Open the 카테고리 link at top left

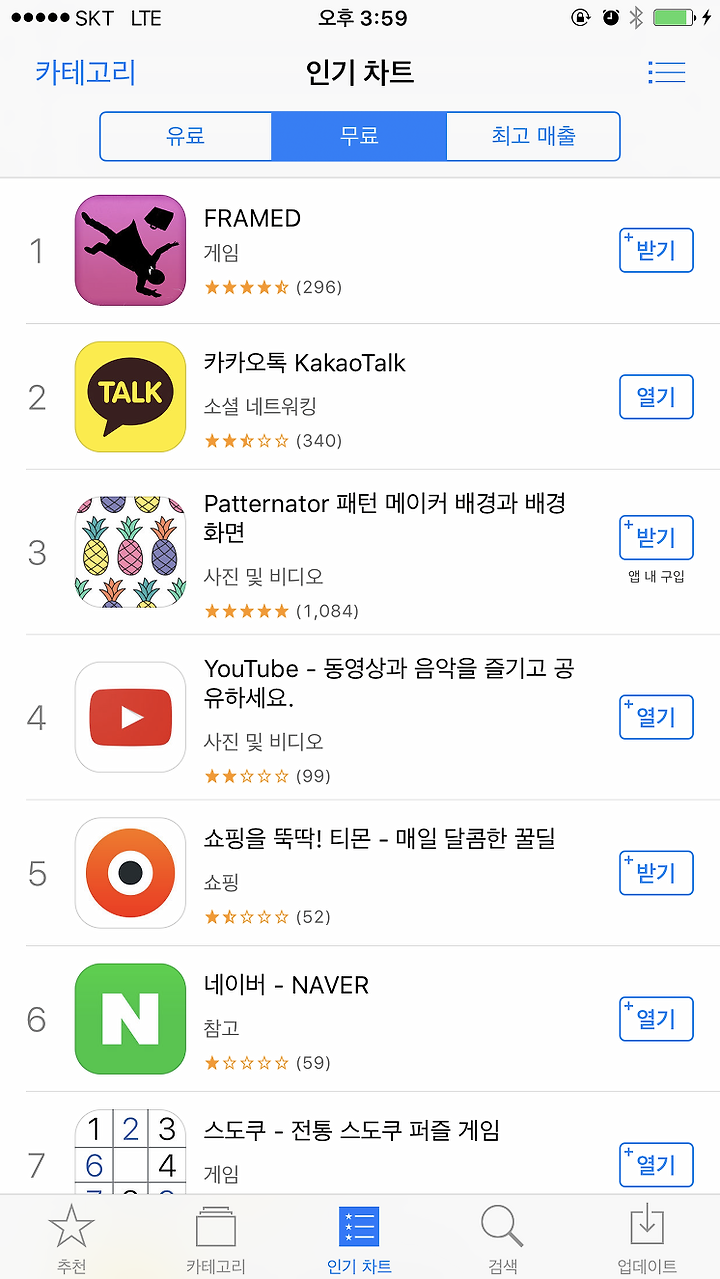pyautogui.click(x=85, y=72)
